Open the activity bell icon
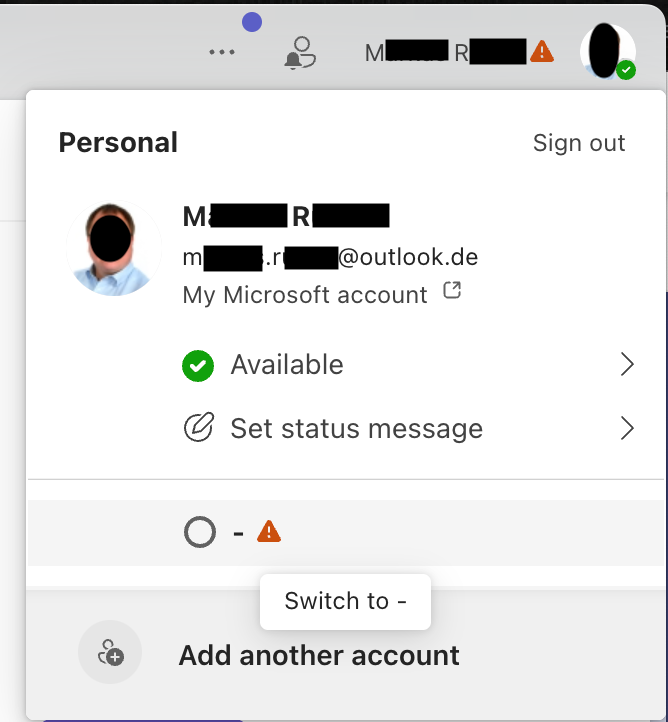The height and width of the screenshot is (722, 668). pos(299,52)
